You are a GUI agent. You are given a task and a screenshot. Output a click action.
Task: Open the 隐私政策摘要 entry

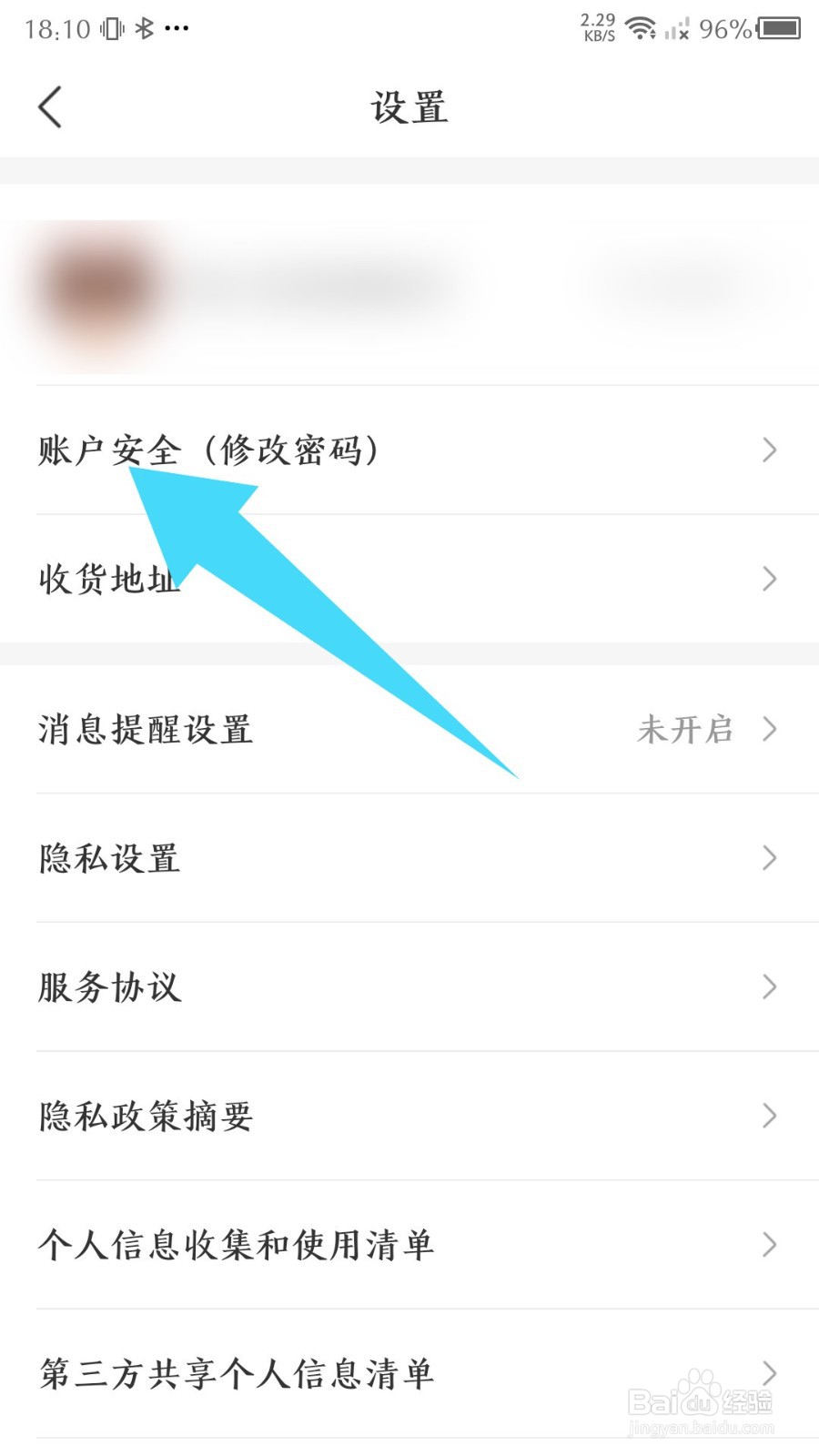click(x=146, y=1116)
